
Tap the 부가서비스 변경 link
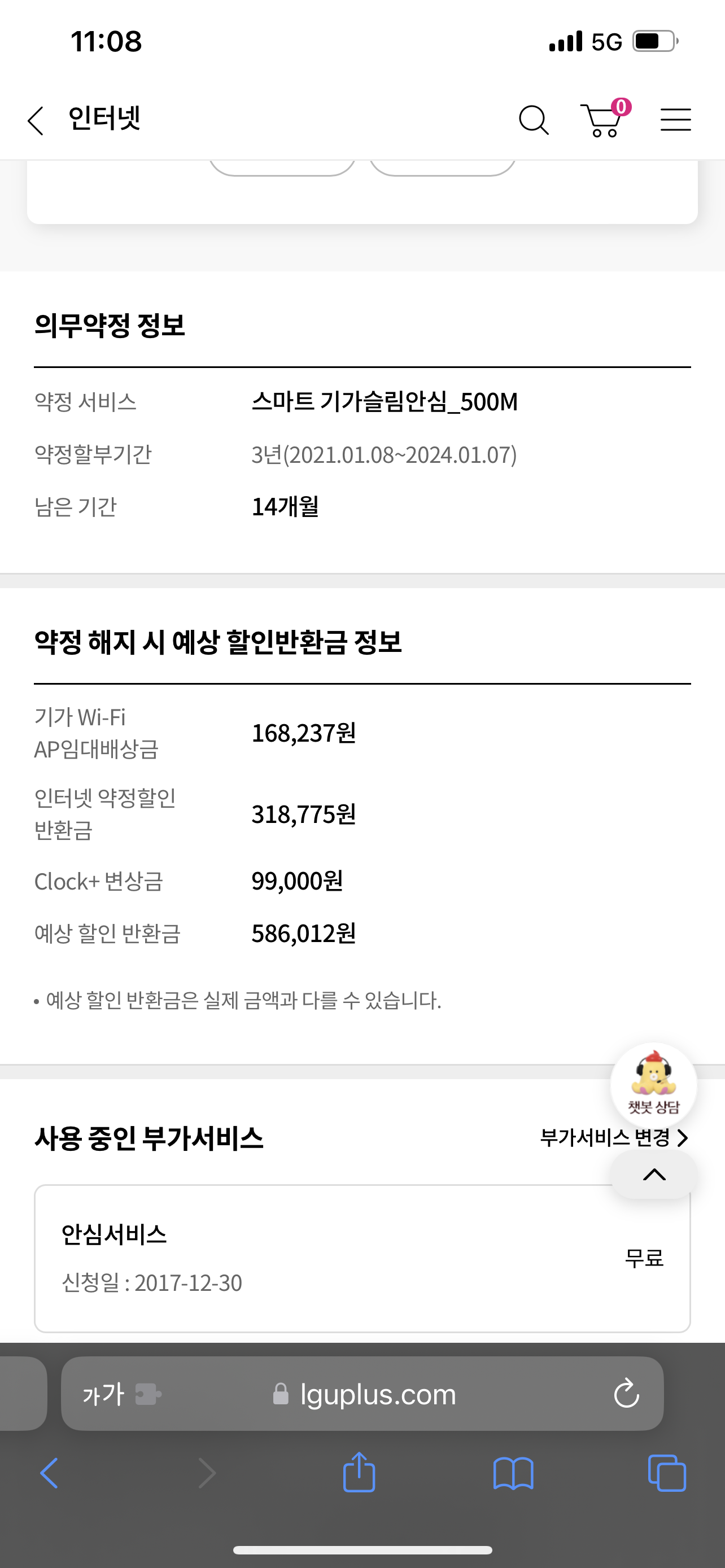point(614,1138)
